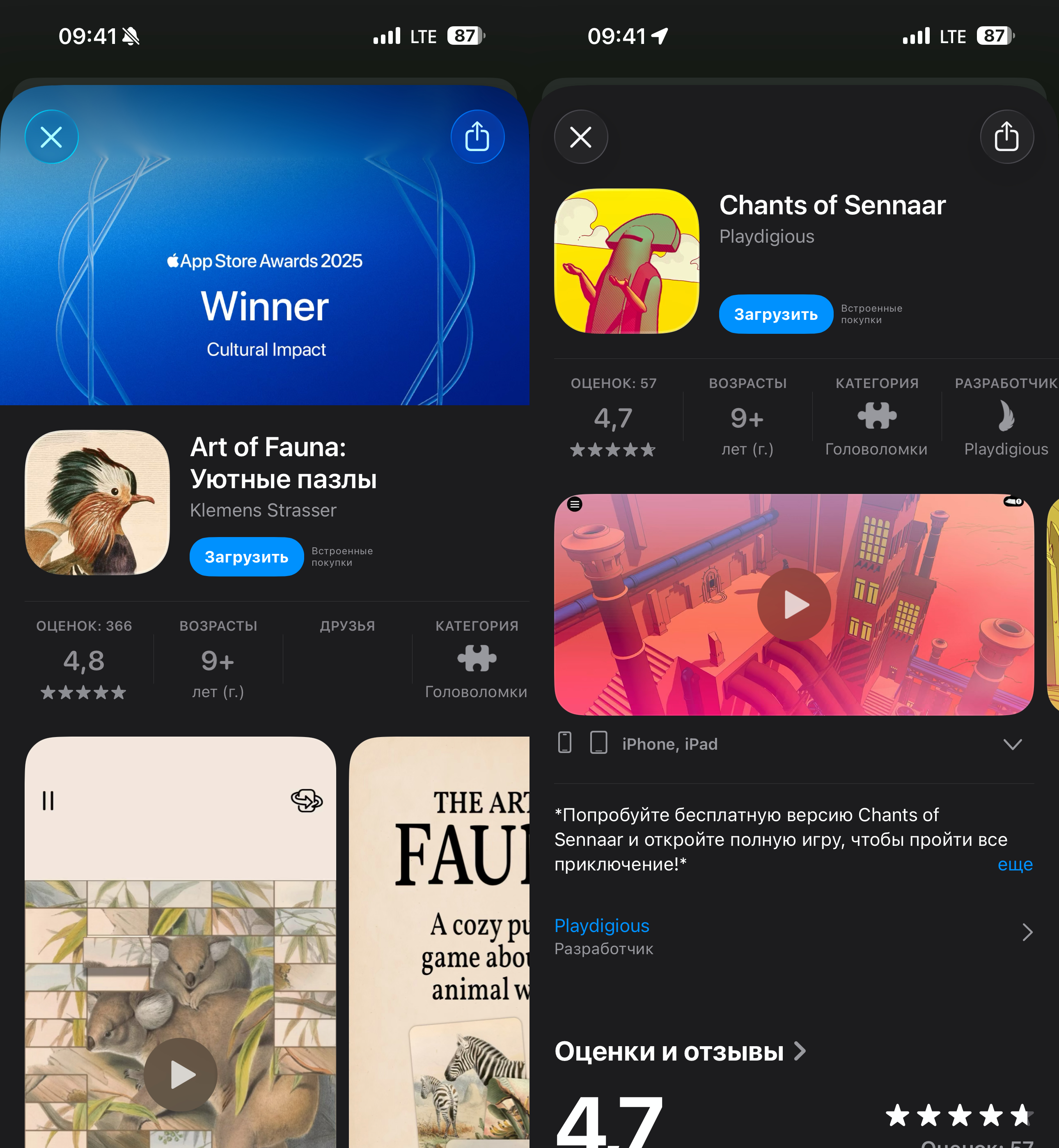The image size is (1059, 1148).
Task: Download Chants of Sennaar
Action: tap(775, 314)
